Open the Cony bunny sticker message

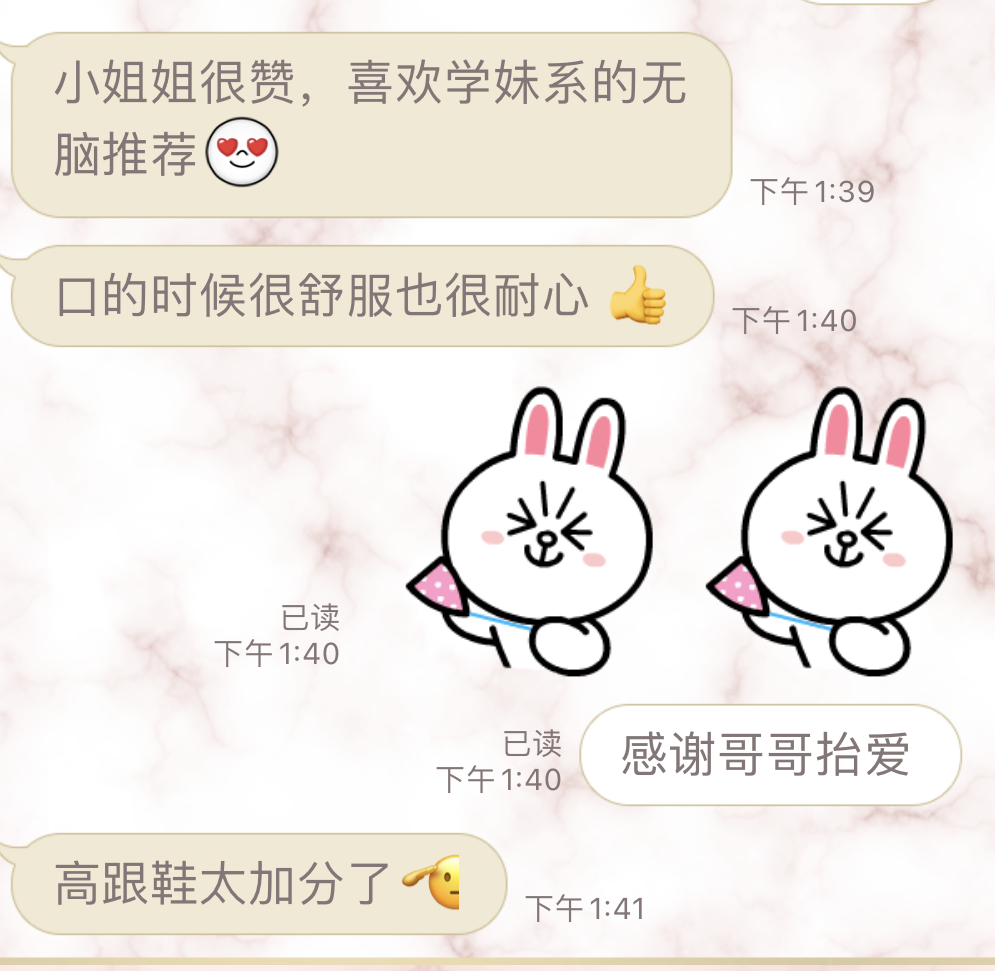click(680, 530)
